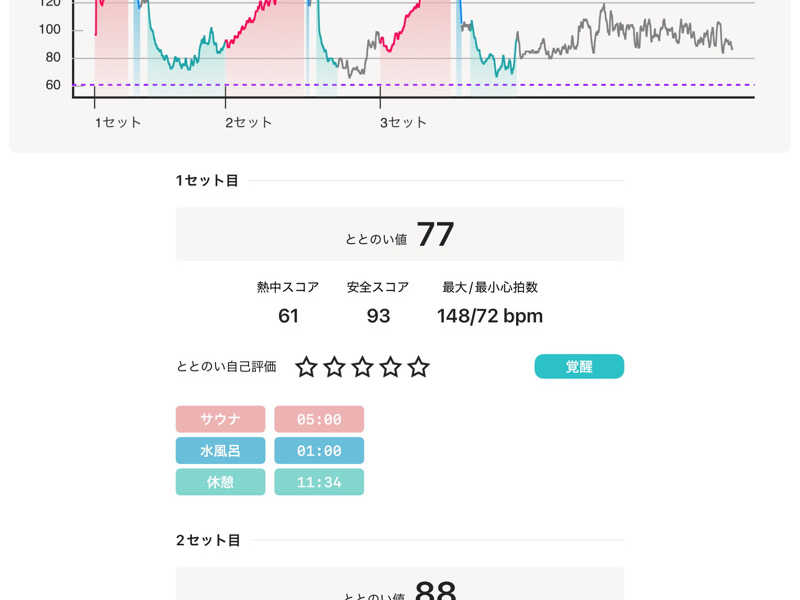Edit the 水風呂 time 01:00

pyautogui.click(x=319, y=451)
